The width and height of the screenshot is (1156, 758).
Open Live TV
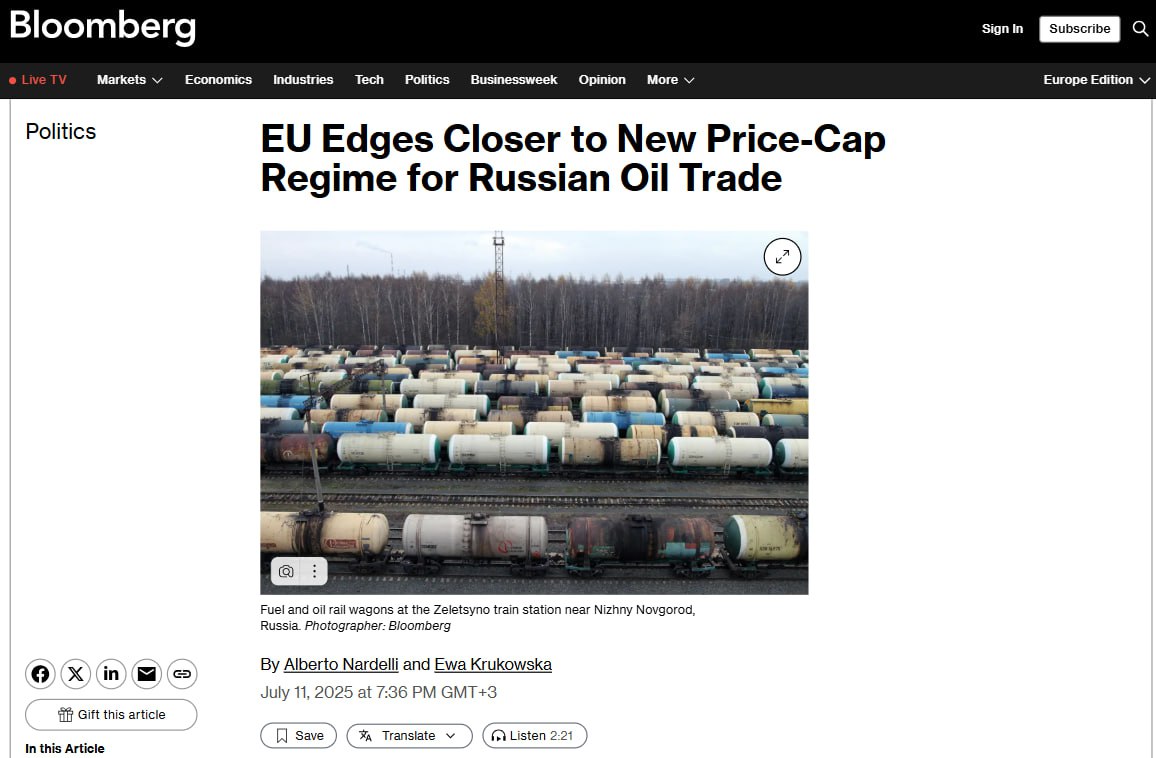pos(38,80)
